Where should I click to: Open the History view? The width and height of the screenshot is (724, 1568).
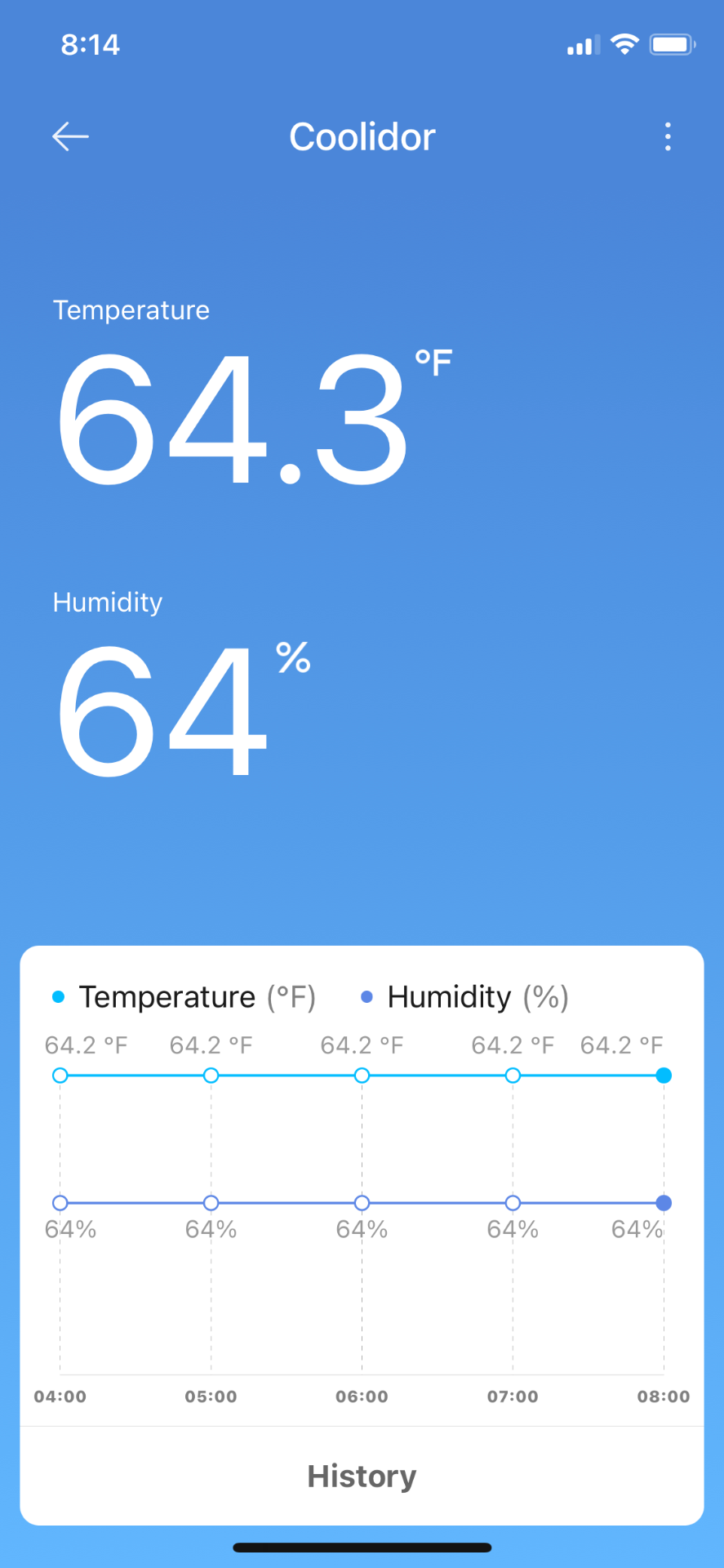click(362, 1476)
